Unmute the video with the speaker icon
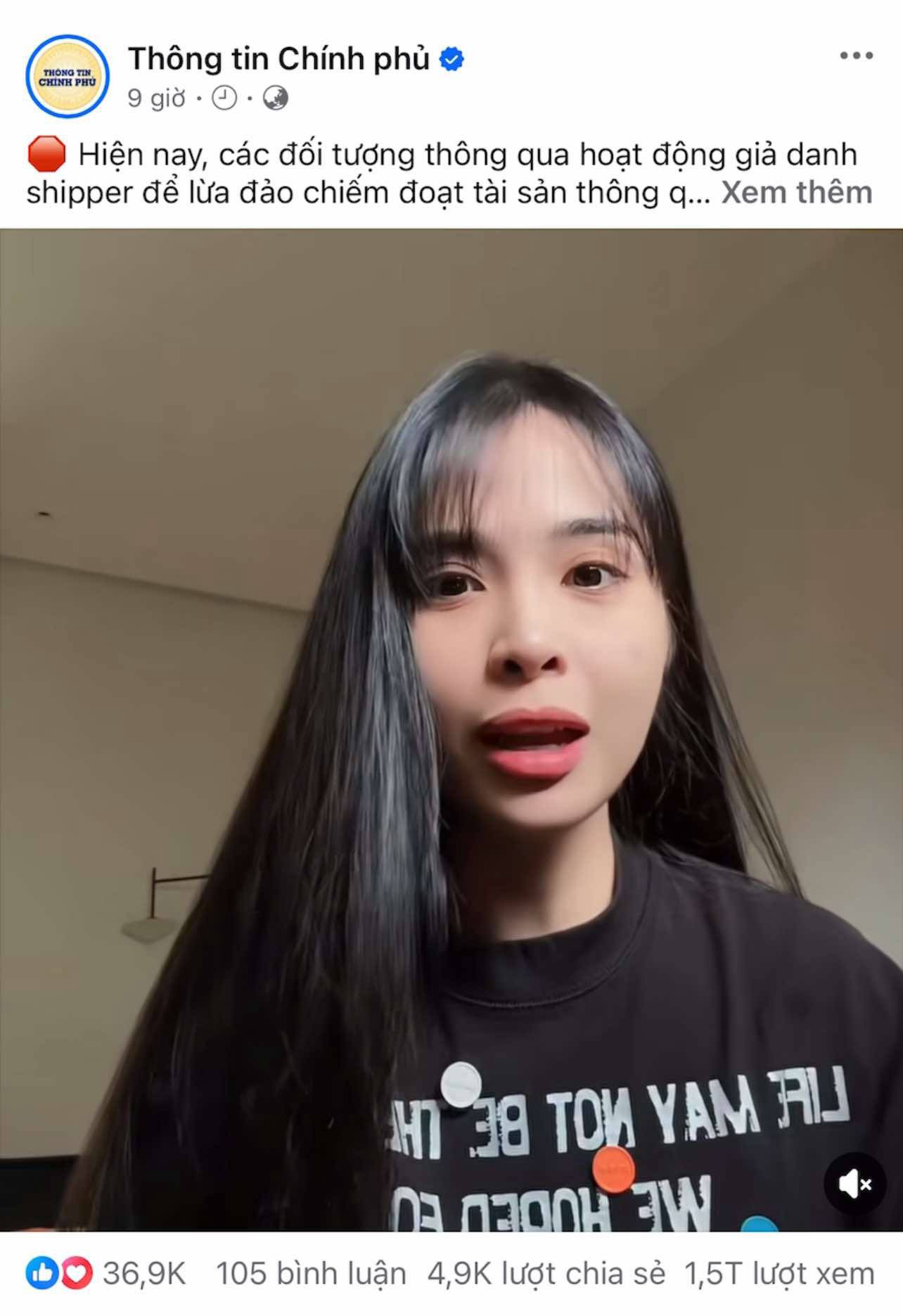Image resolution: width=903 pixels, height=1316 pixels. [x=855, y=1184]
